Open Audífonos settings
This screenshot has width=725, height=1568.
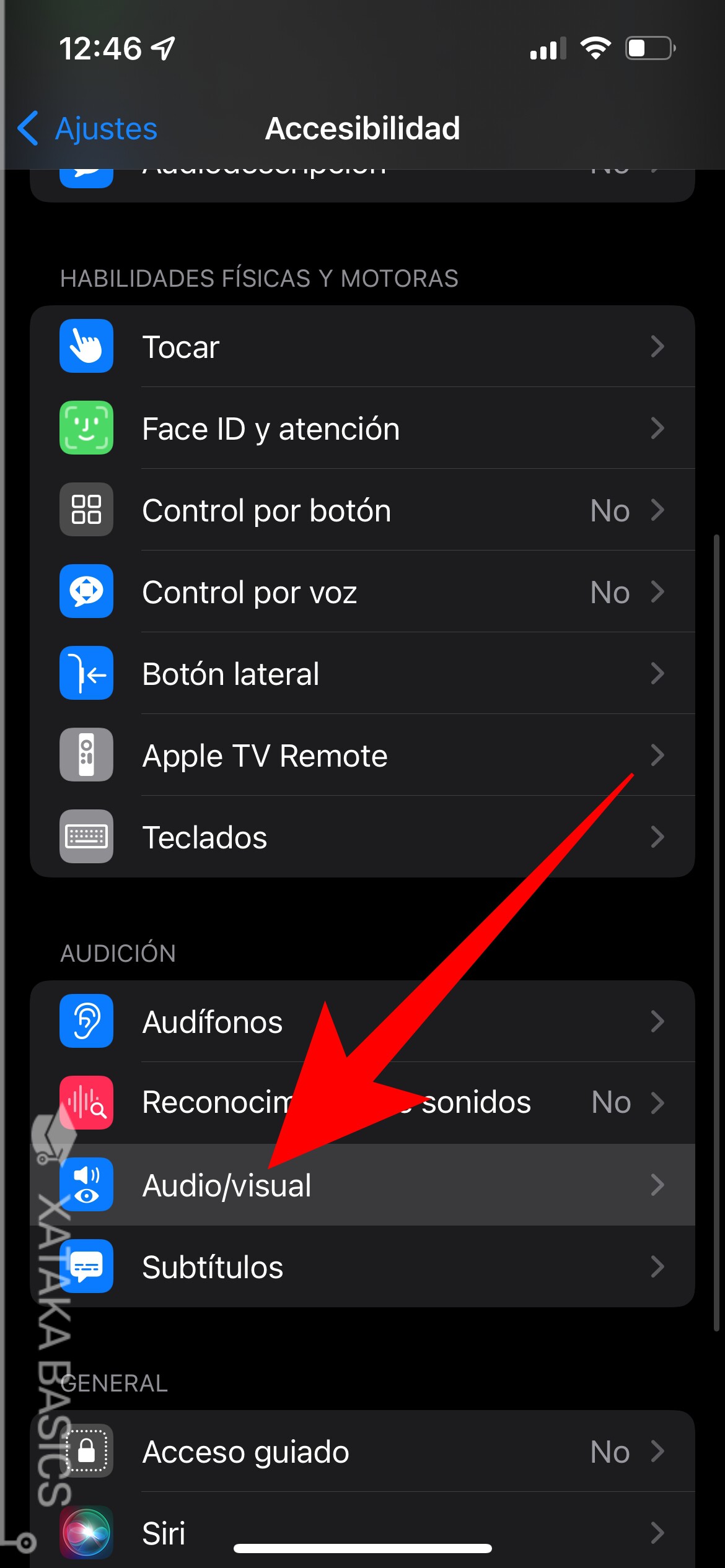point(362,1021)
